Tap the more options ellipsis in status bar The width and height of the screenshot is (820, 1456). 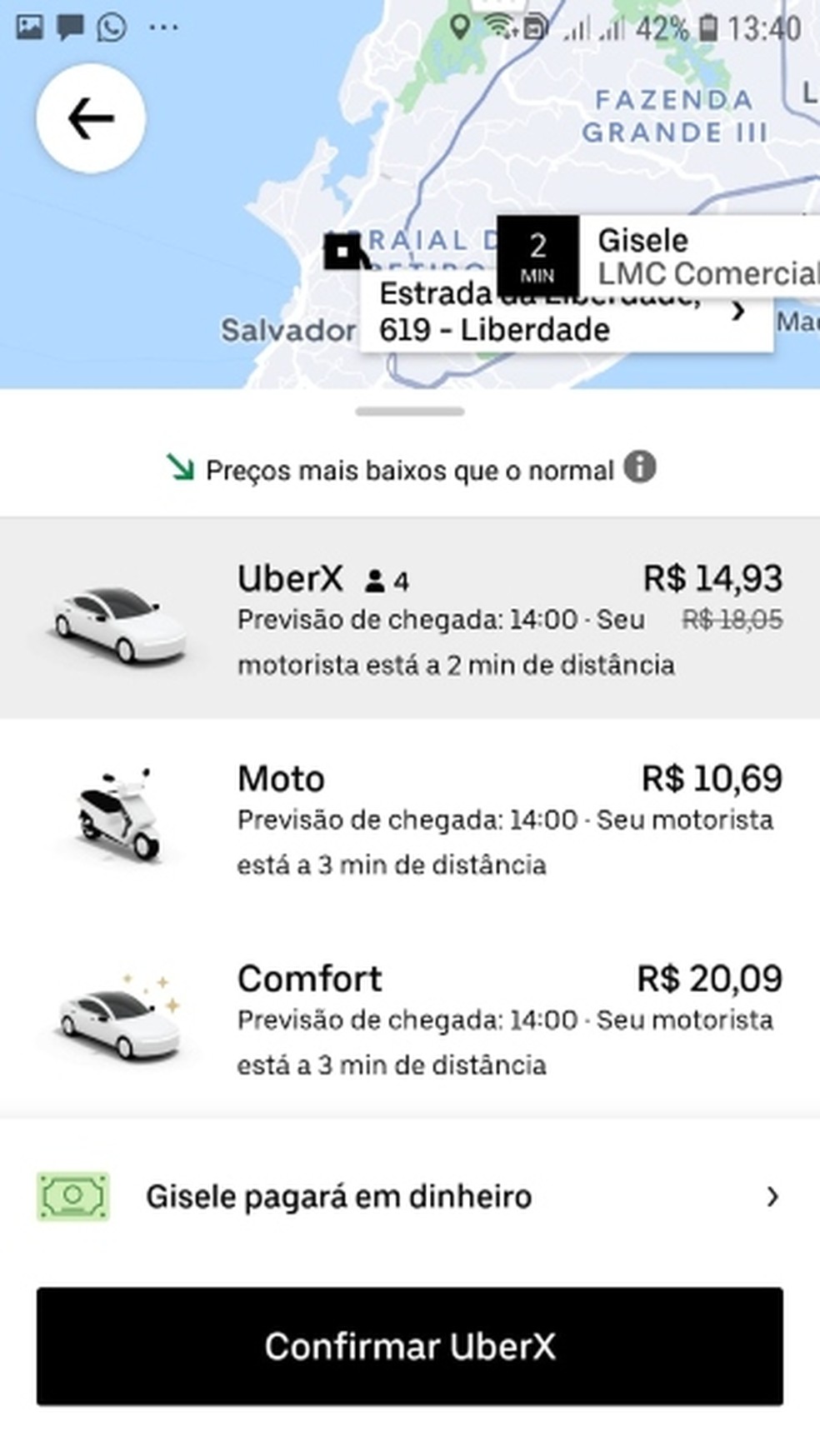tap(163, 27)
